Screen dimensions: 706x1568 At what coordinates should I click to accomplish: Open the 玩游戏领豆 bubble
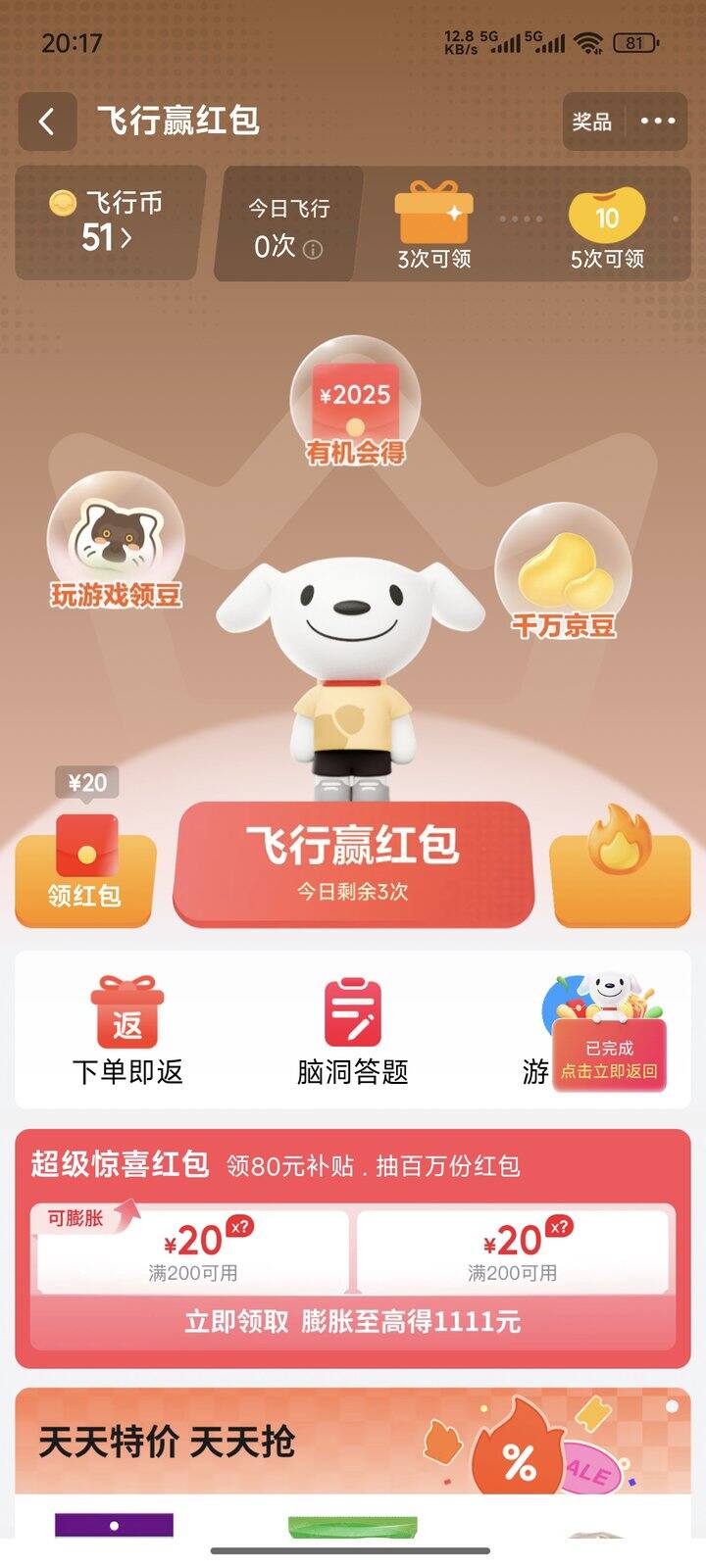click(x=116, y=541)
